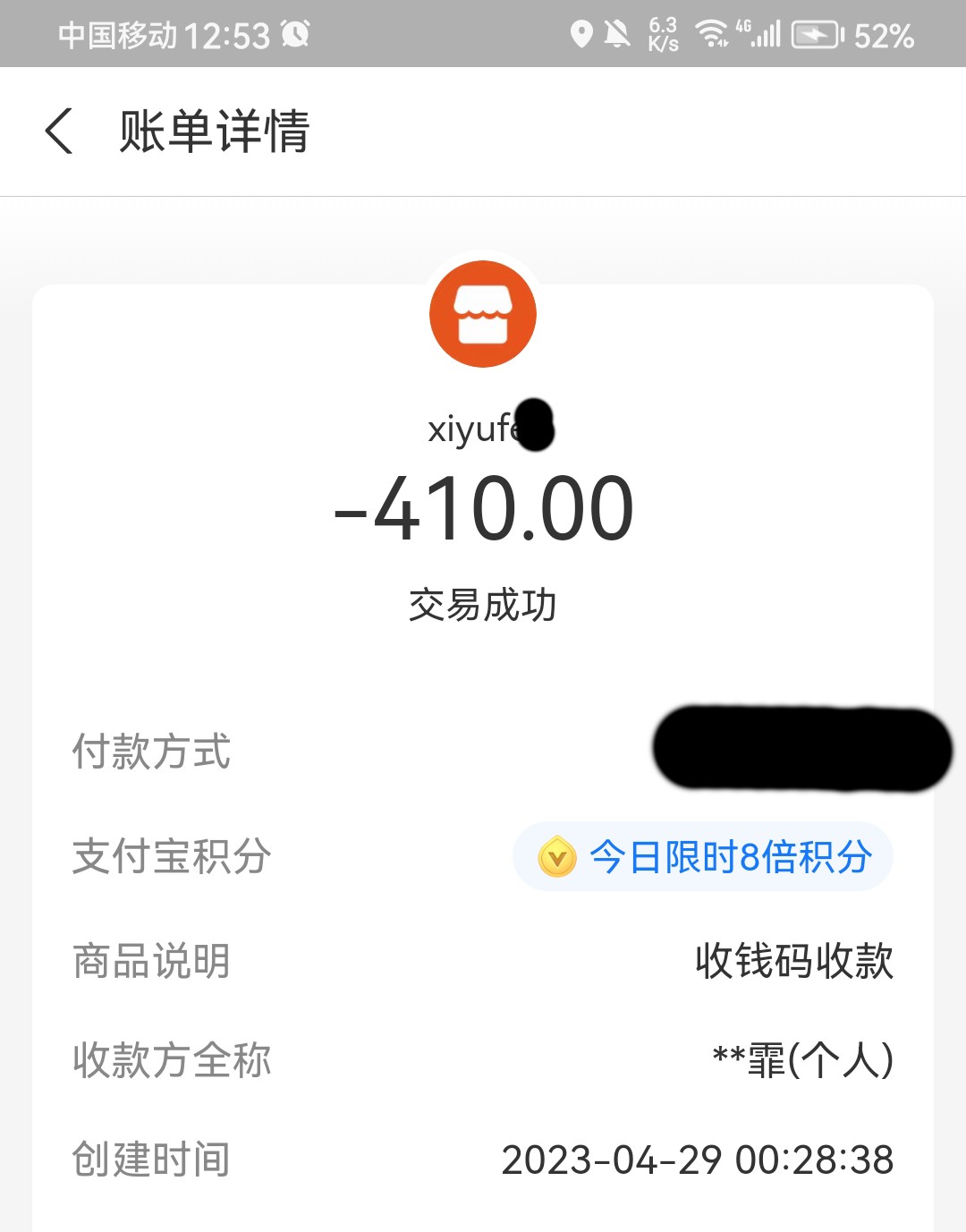Image resolution: width=966 pixels, height=1232 pixels.
Task: Tap the creation time 2023-04-29 00:28:38
Action: click(x=698, y=1160)
